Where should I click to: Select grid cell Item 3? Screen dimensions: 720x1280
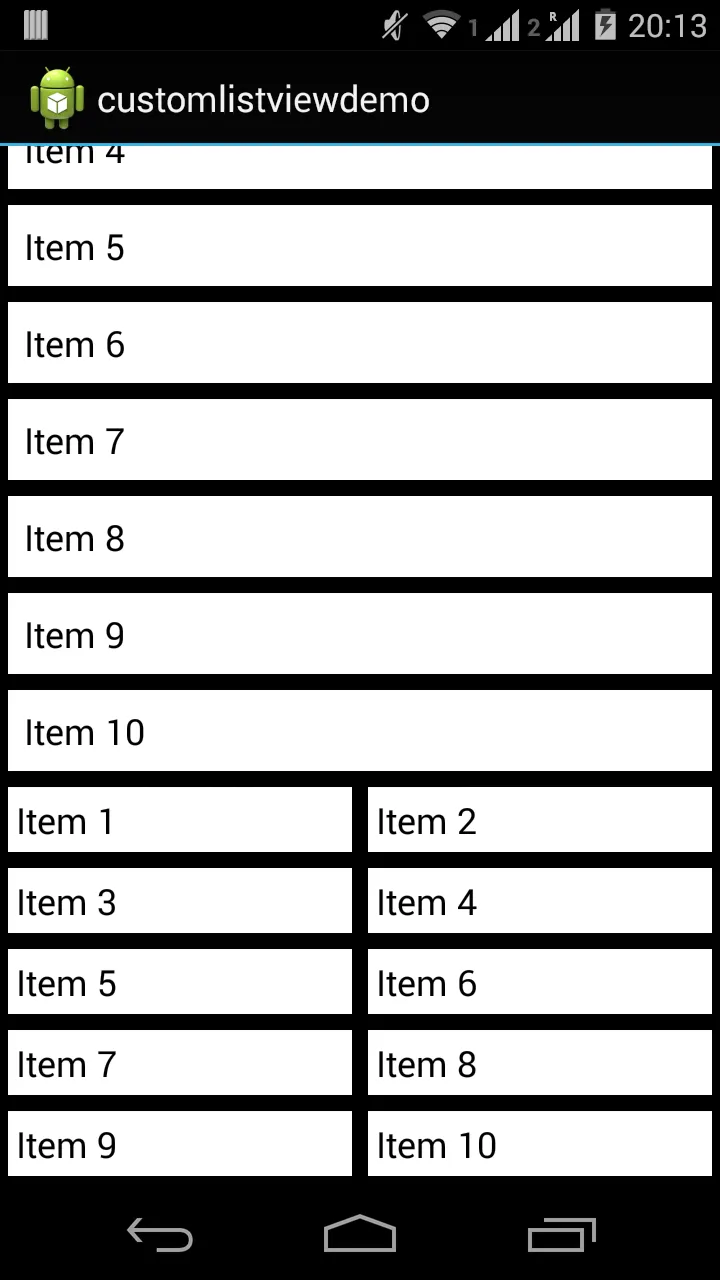pos(180,901)
